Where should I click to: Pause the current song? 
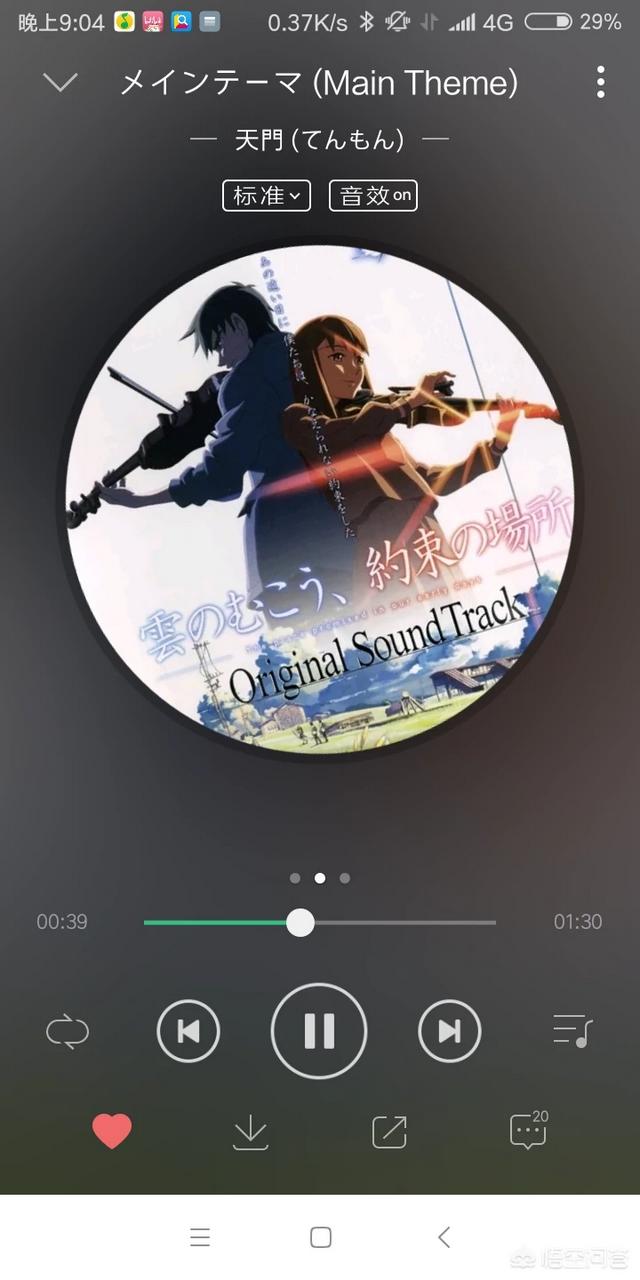(319, 1031)
